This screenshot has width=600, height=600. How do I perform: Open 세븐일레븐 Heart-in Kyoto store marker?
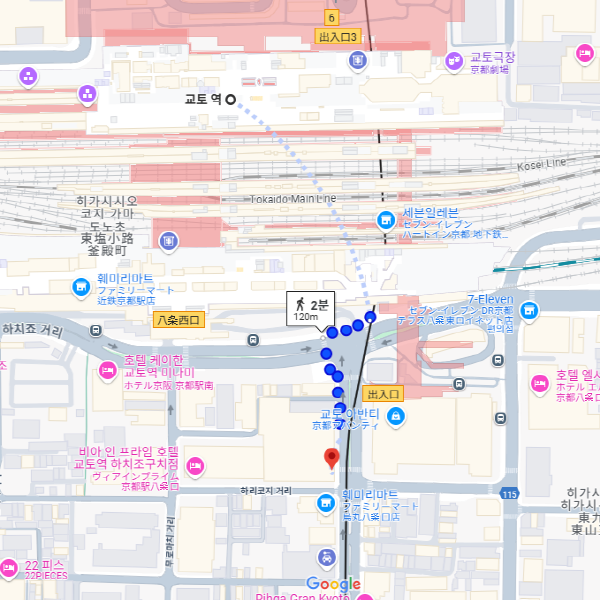click(x=384, y=220)
